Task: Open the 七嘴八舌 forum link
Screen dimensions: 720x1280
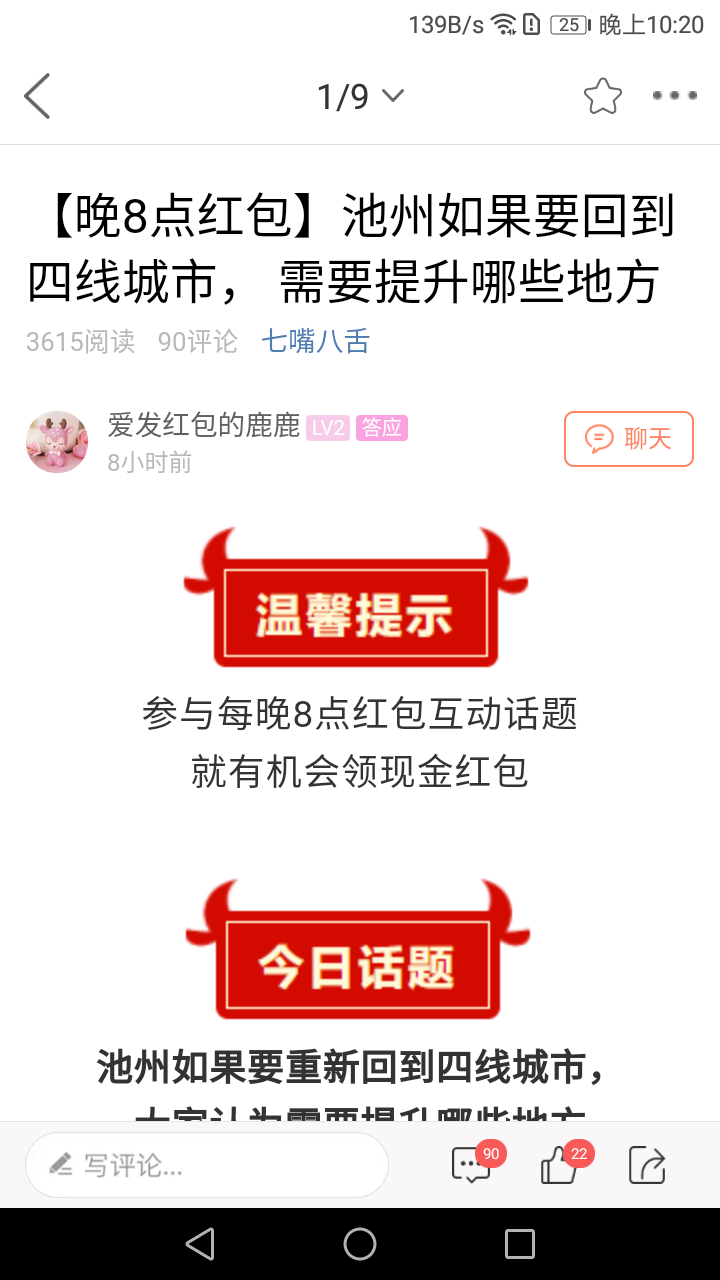Action: (315, 342)
